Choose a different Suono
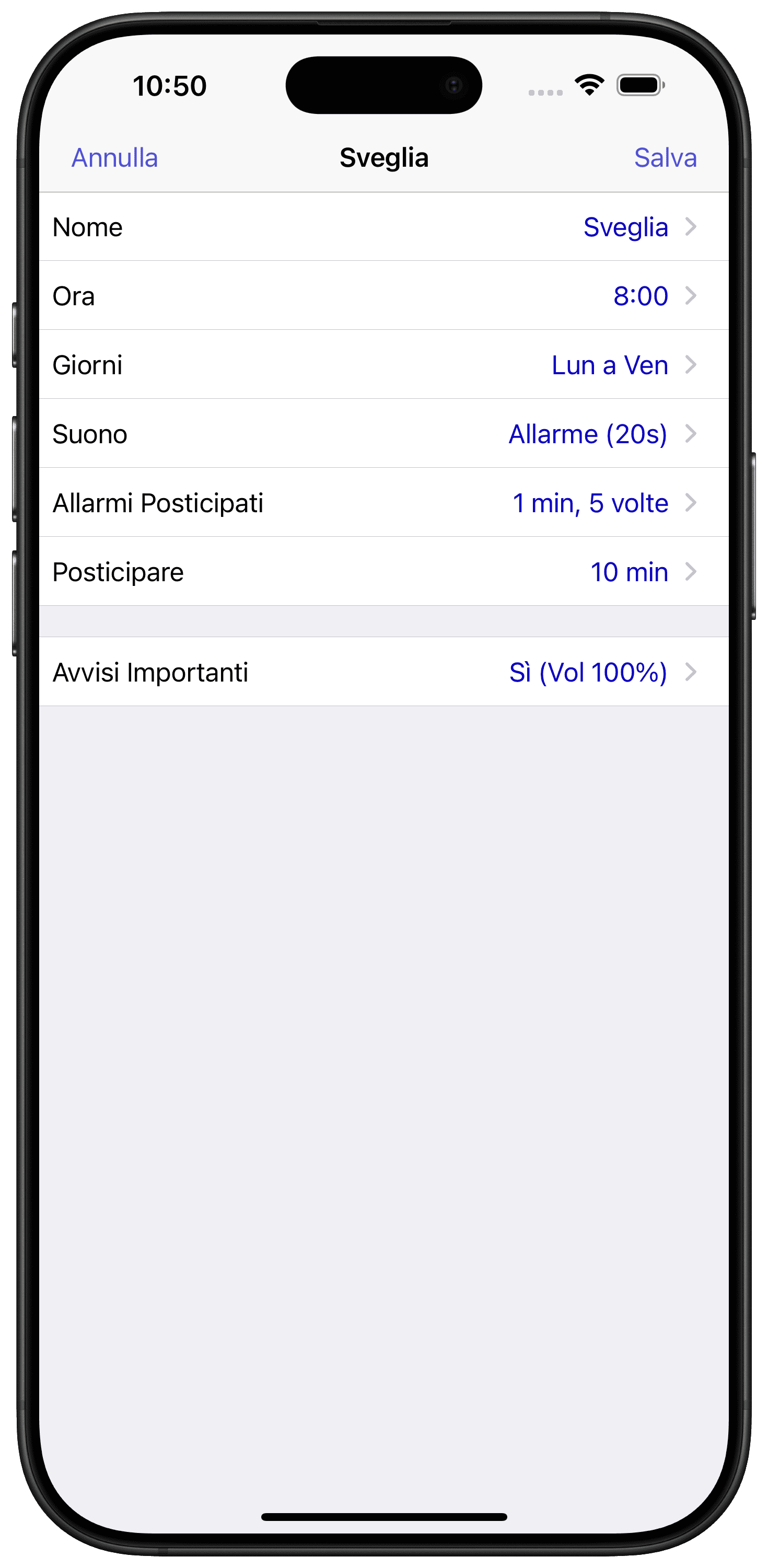 tap(384, 433)
